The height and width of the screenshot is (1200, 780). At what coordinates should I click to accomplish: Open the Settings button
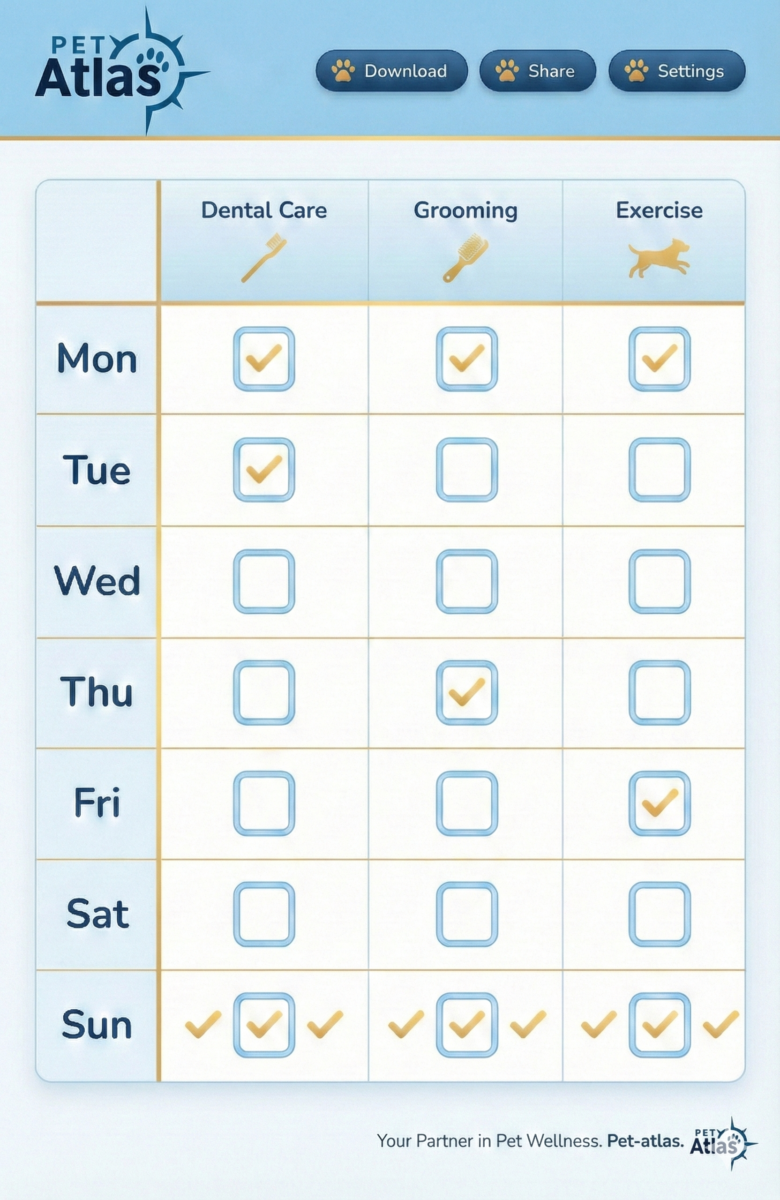tap(676, 70)
